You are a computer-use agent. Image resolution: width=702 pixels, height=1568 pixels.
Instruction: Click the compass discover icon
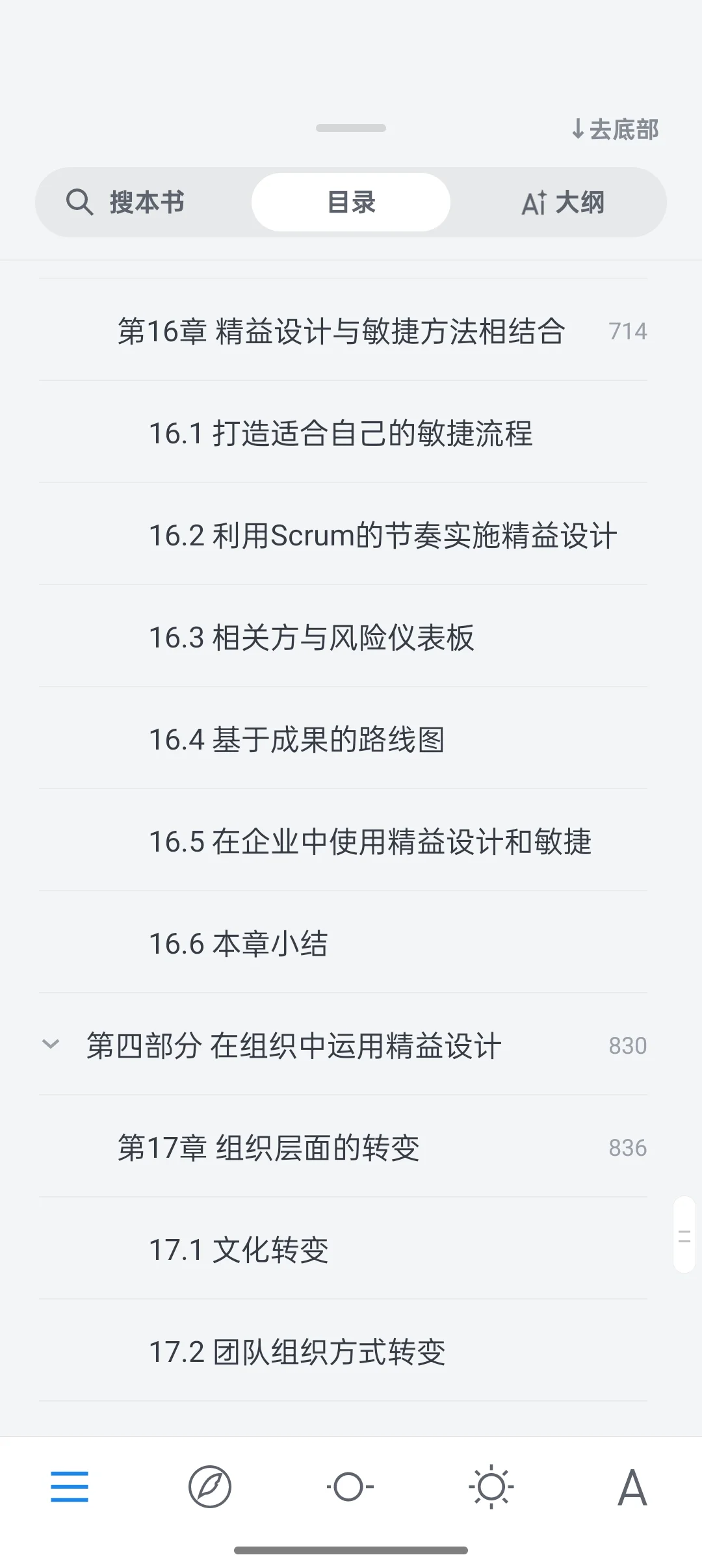coord(209,1487)
